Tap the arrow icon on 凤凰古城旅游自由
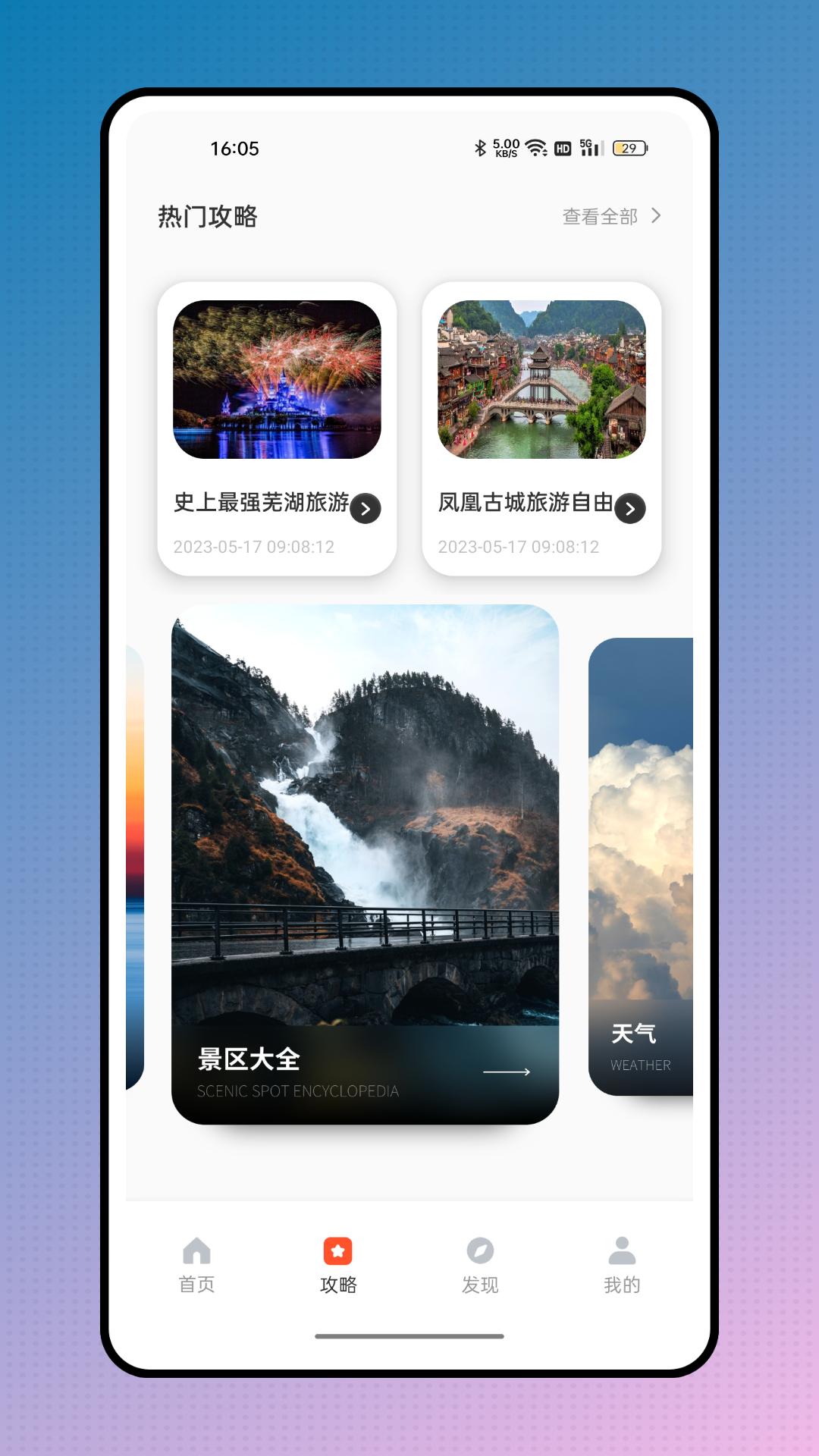The width and height of the screenshot is (819, 1456). click(x=630, y=509)
